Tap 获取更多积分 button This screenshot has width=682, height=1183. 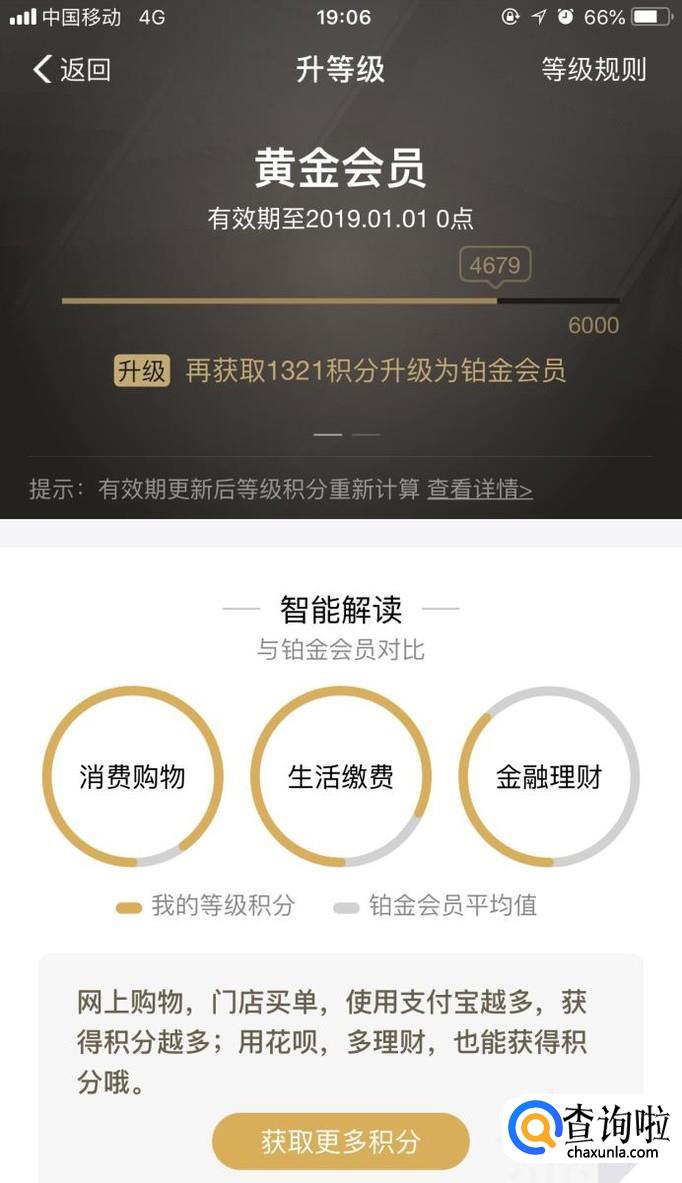340,1141
